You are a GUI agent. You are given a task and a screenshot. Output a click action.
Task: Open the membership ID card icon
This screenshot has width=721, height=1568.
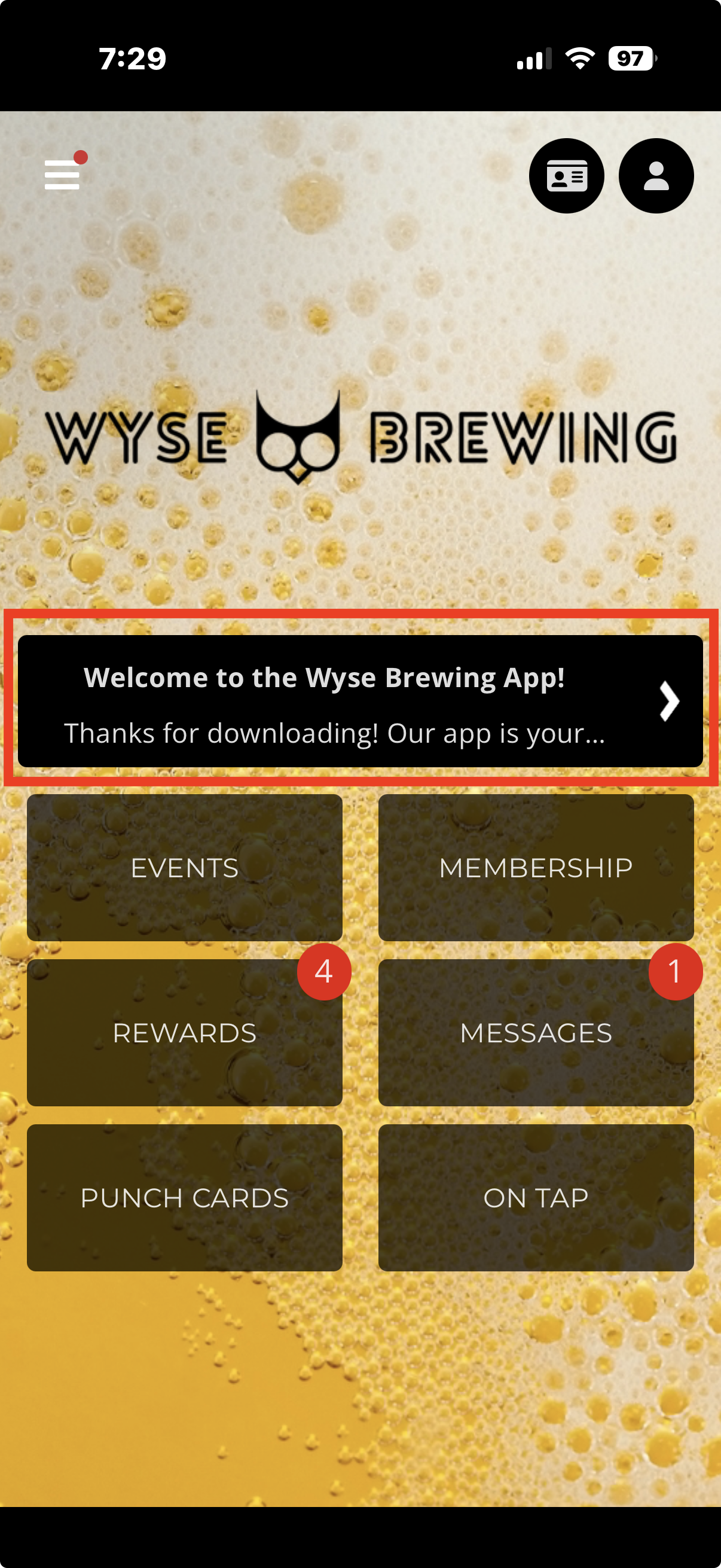coord(566,176)
